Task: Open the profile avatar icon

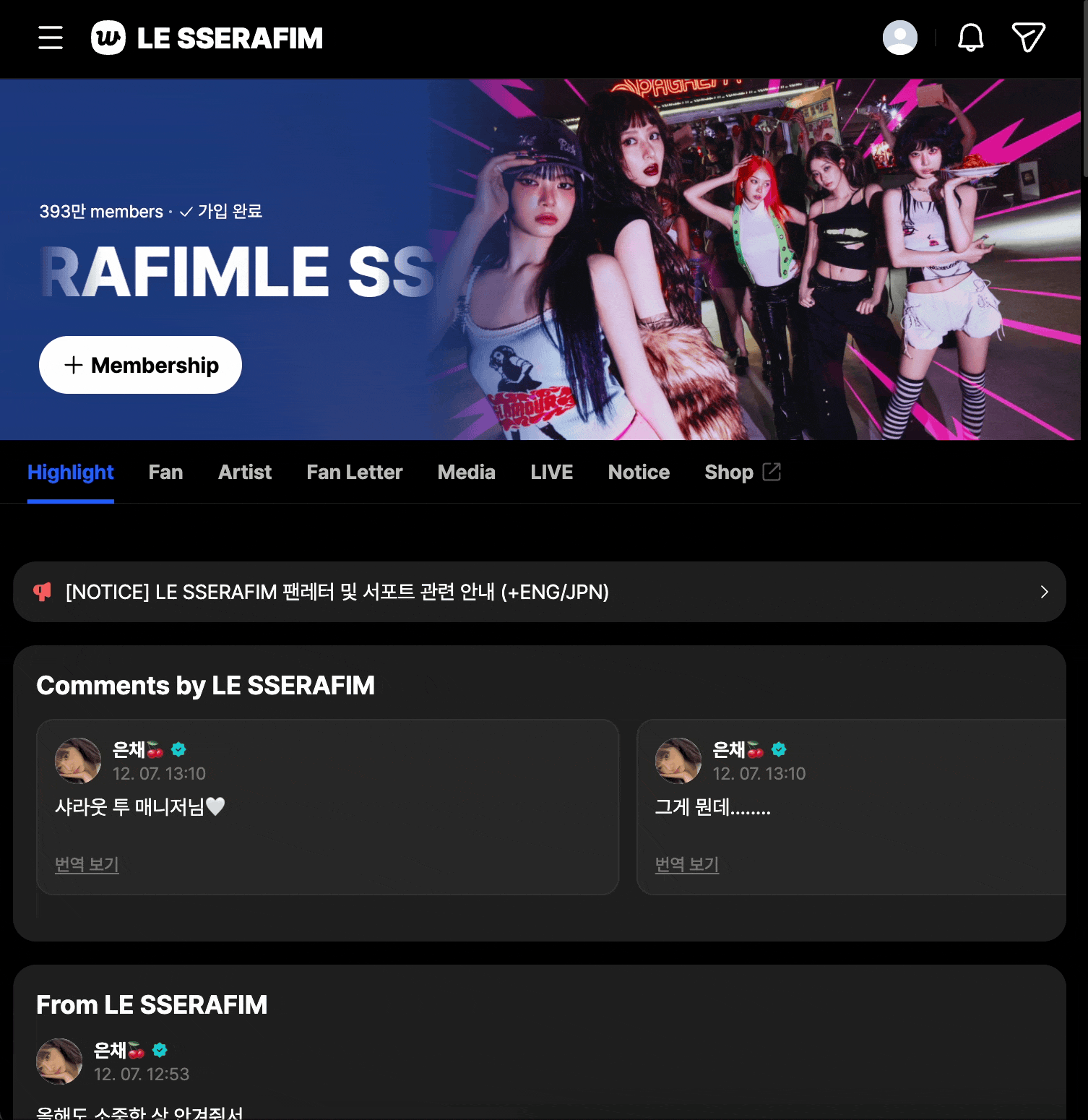Action: tap(899, 38)
